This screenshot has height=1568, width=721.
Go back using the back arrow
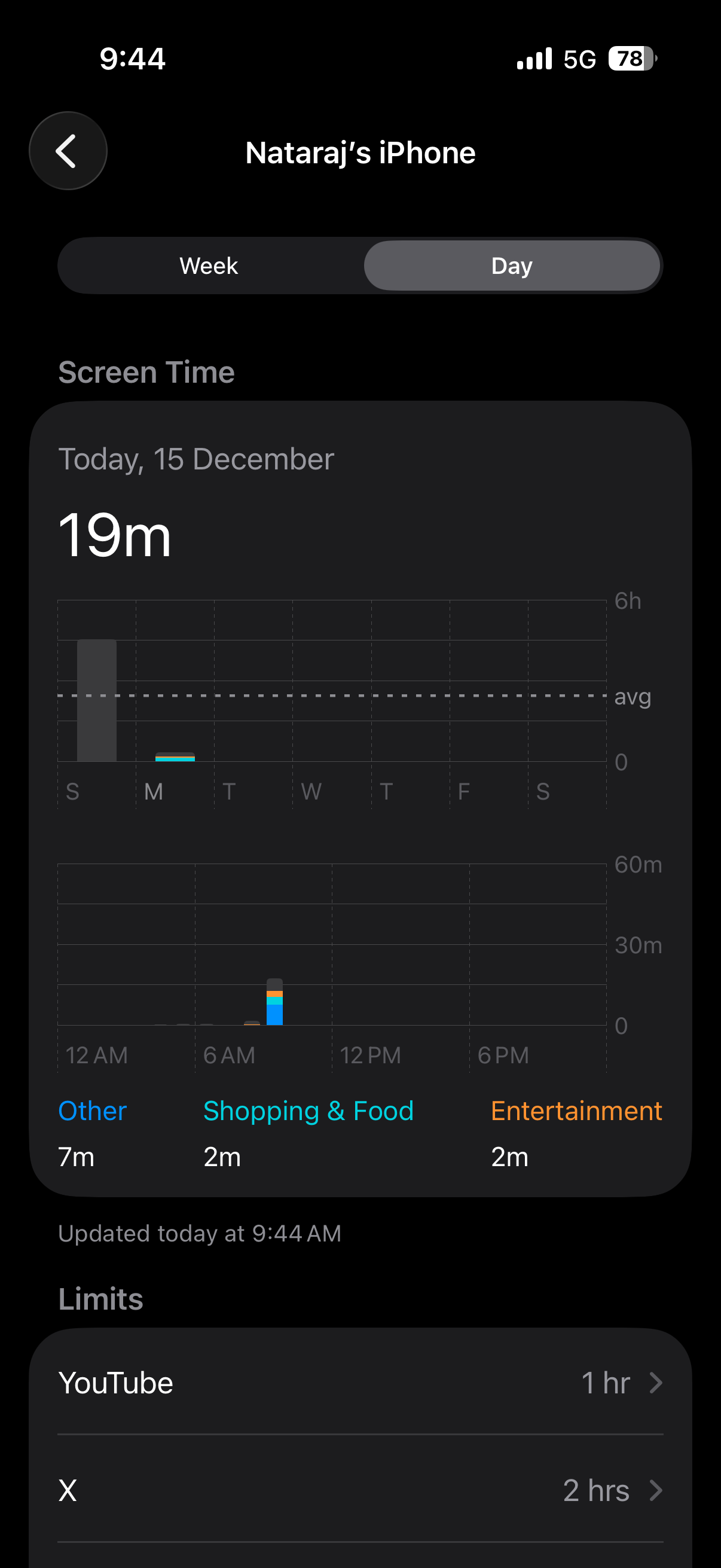click(x=68, y=151)
